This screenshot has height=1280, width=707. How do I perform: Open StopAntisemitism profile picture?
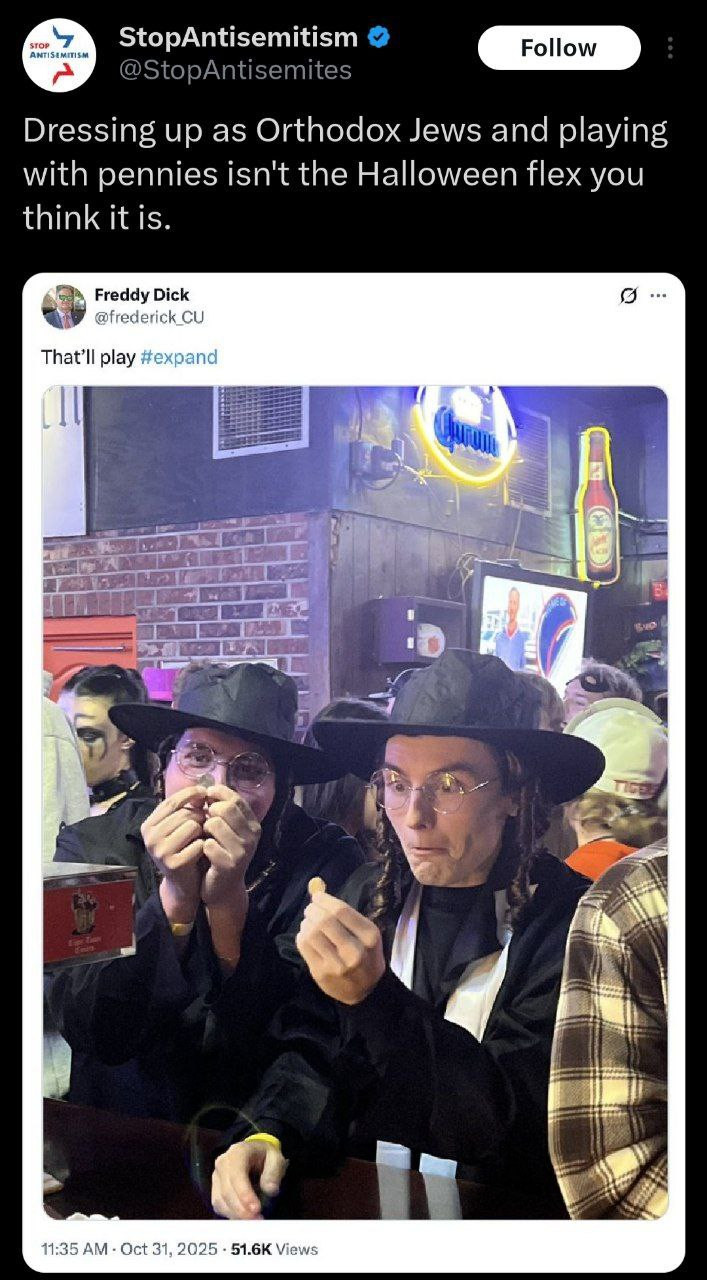(58, 55)
